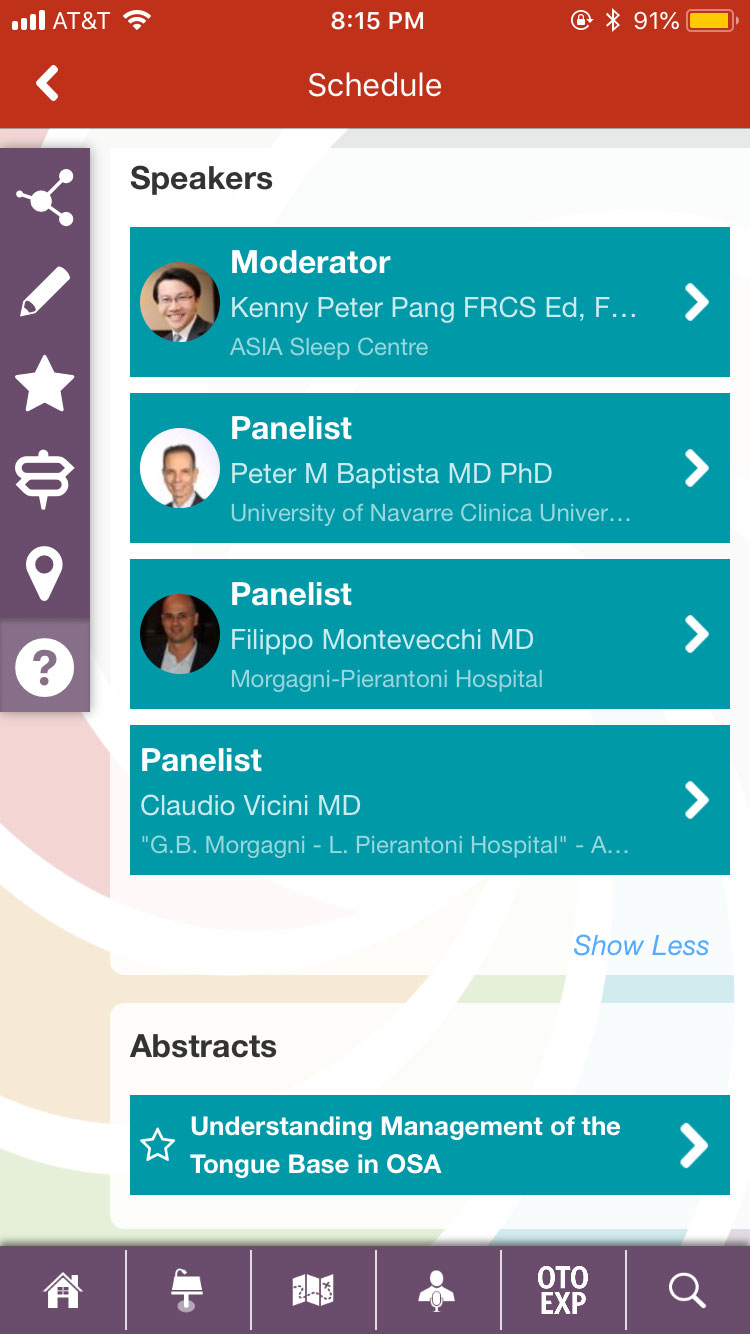Switch to the map tab

pyautogui.click(x=313, y=1290)
